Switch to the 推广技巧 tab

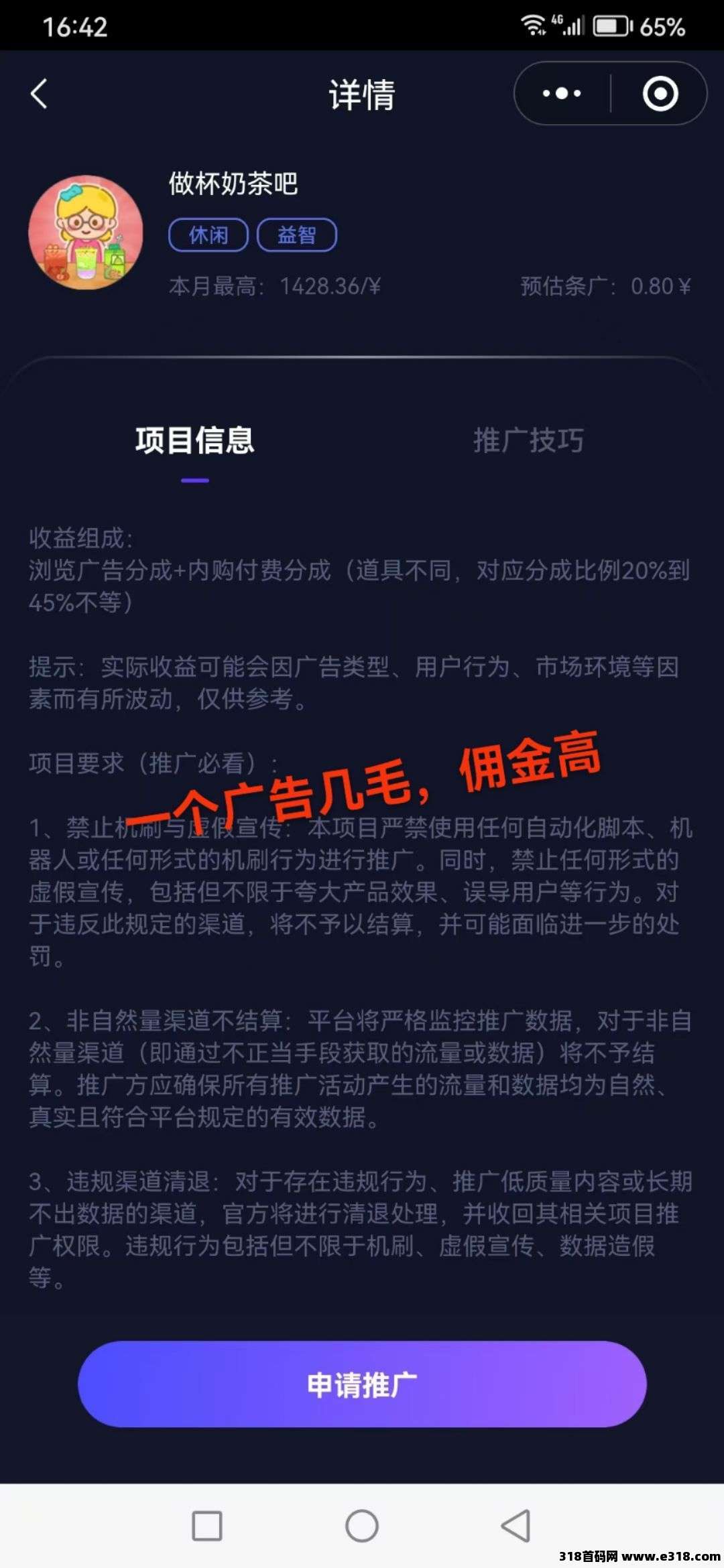tap(529, 440)
